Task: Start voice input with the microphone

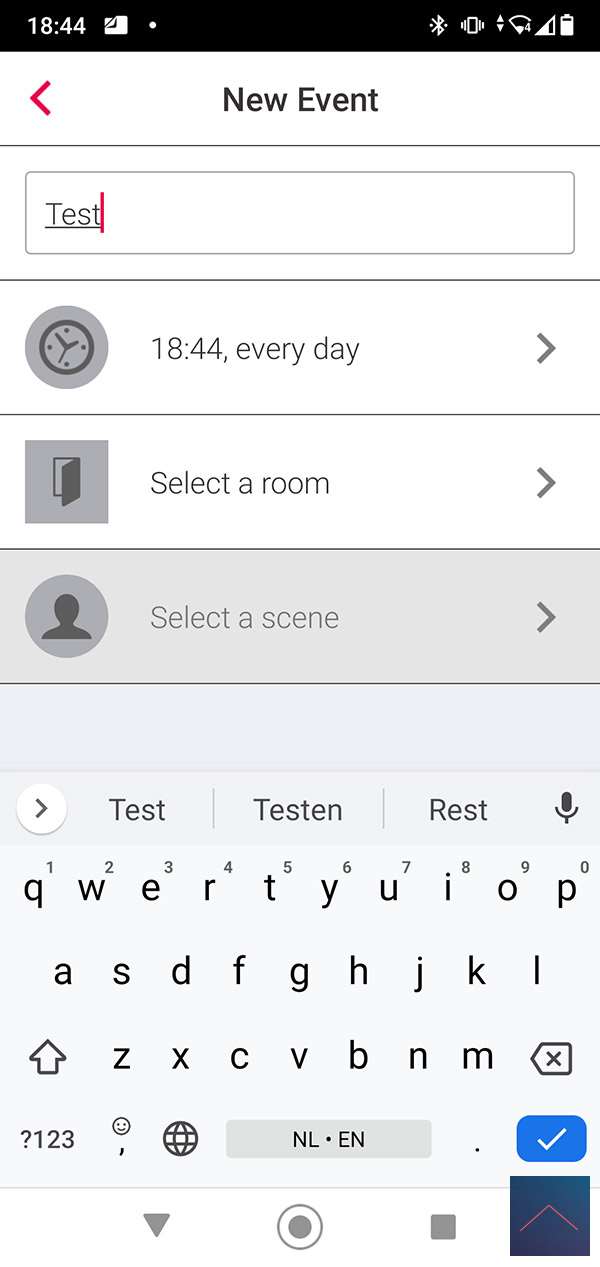Action: [x=566, y=808]
